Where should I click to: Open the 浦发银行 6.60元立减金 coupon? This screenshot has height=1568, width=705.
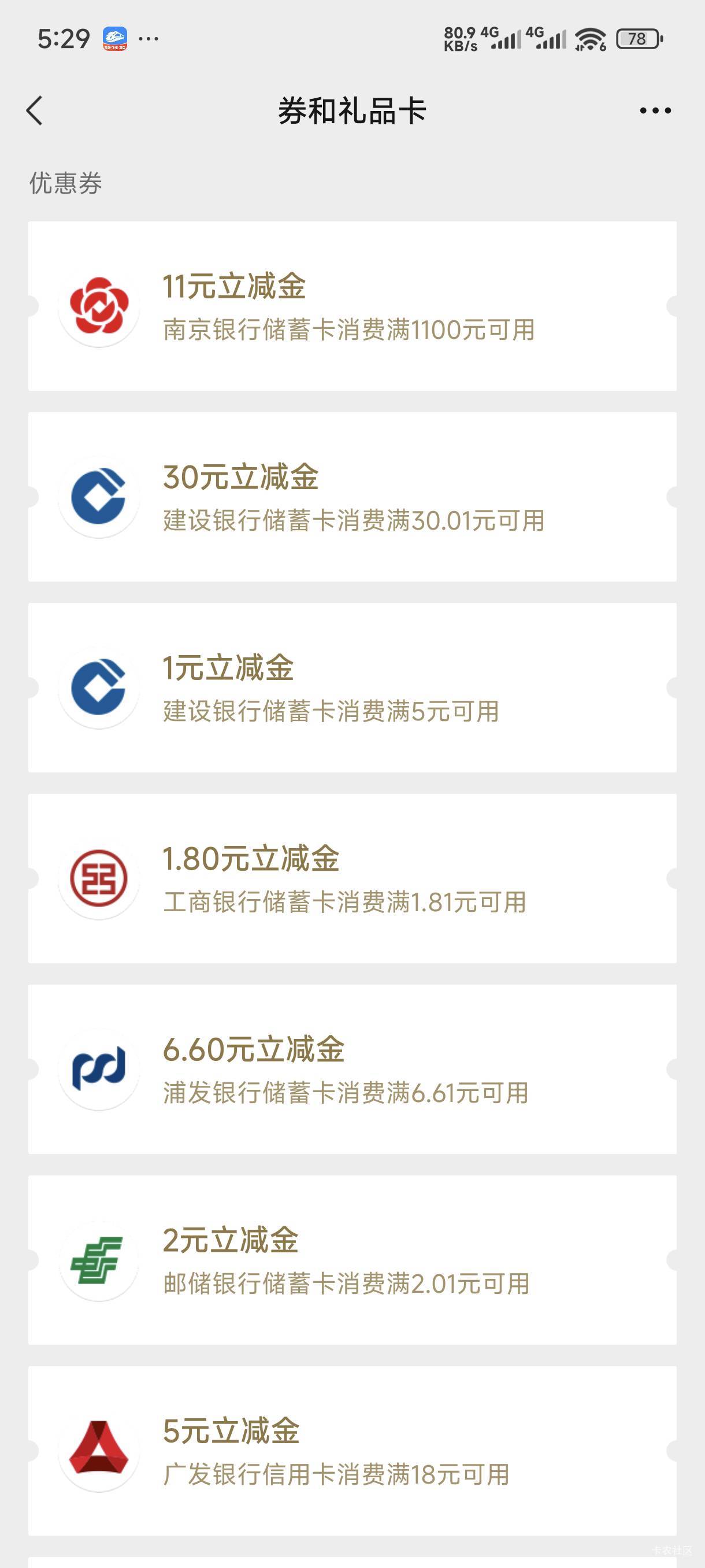[x=352, y=1070]
